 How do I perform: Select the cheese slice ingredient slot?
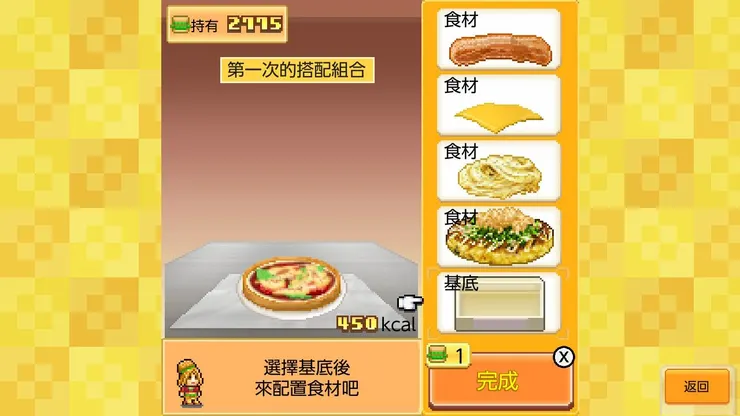pyautogui.click(x=498, y=105)
